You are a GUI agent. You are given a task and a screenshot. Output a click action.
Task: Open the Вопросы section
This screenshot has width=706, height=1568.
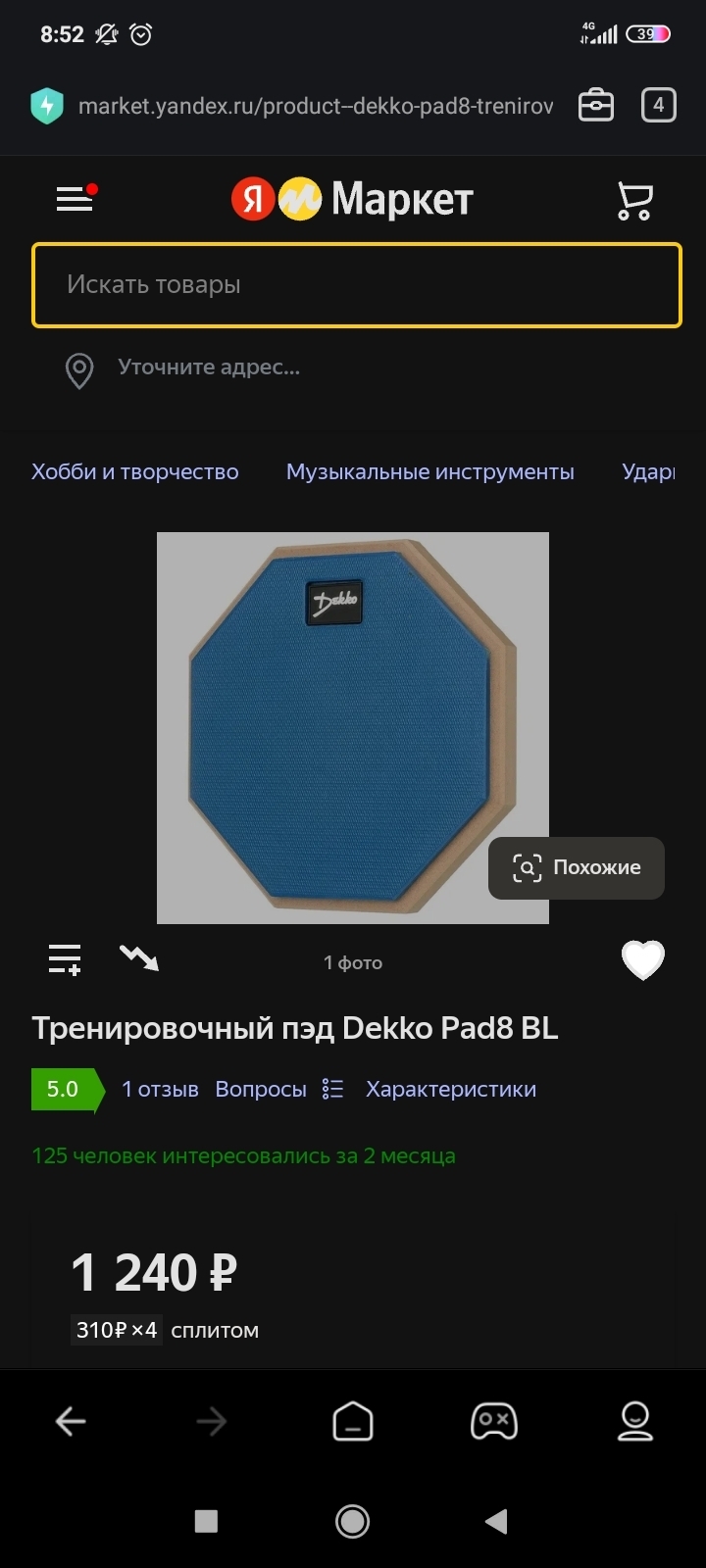point(261,1089)
